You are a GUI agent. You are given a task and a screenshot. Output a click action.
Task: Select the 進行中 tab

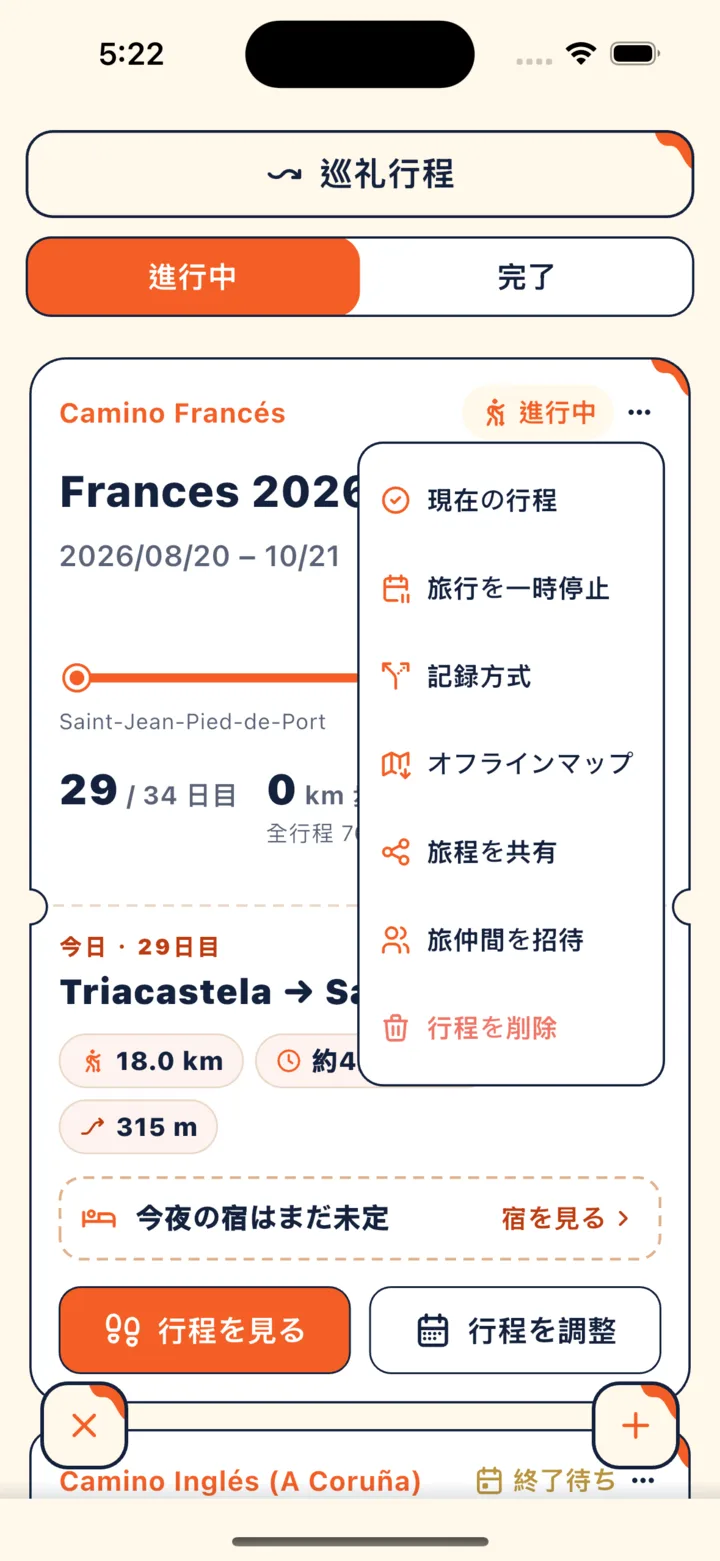pyautogui.click(x=193, y=277)
